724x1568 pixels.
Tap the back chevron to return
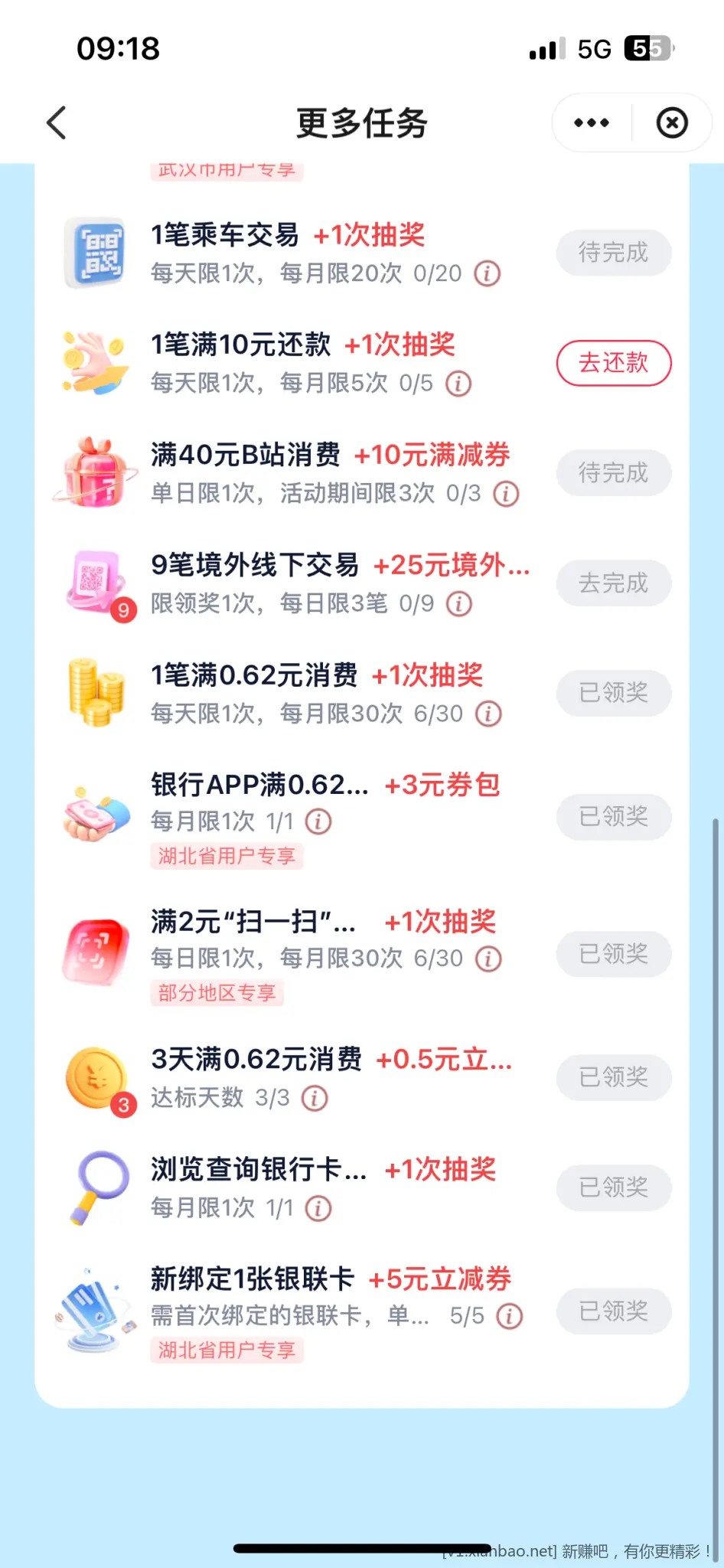point(56,122)
